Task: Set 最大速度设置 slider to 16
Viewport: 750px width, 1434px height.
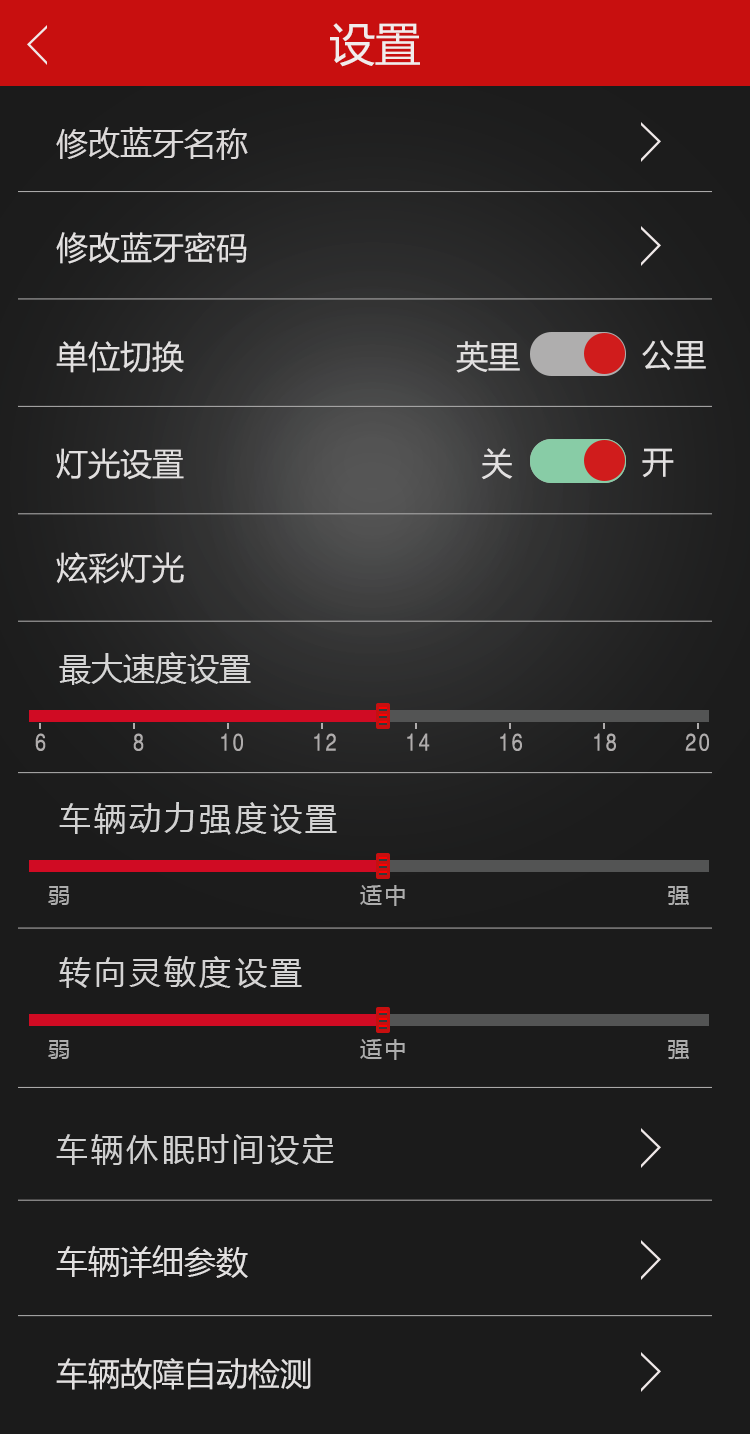Action: (510, 716)
